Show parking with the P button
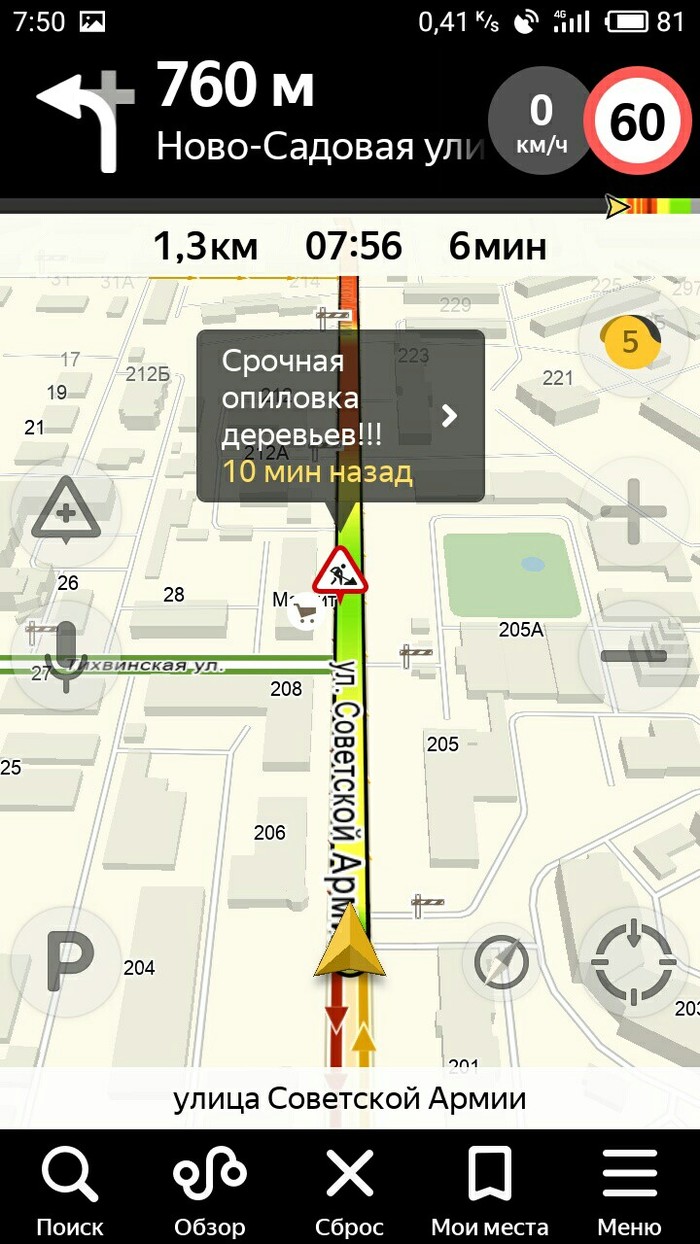The width and height of the screenshot is (700, 1244). click(x=66, y=962)
